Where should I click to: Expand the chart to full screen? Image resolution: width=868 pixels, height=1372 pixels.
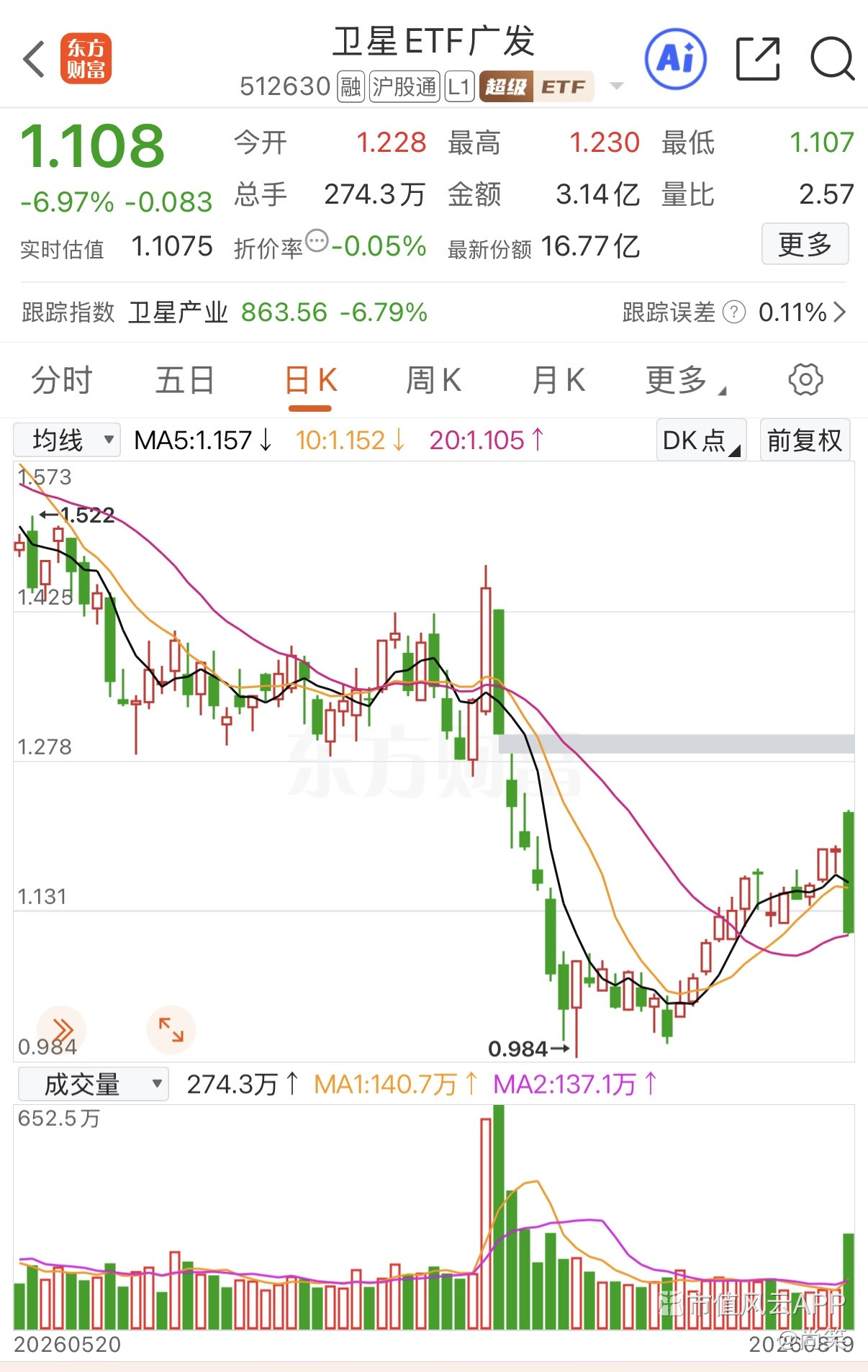point(171,1029)
